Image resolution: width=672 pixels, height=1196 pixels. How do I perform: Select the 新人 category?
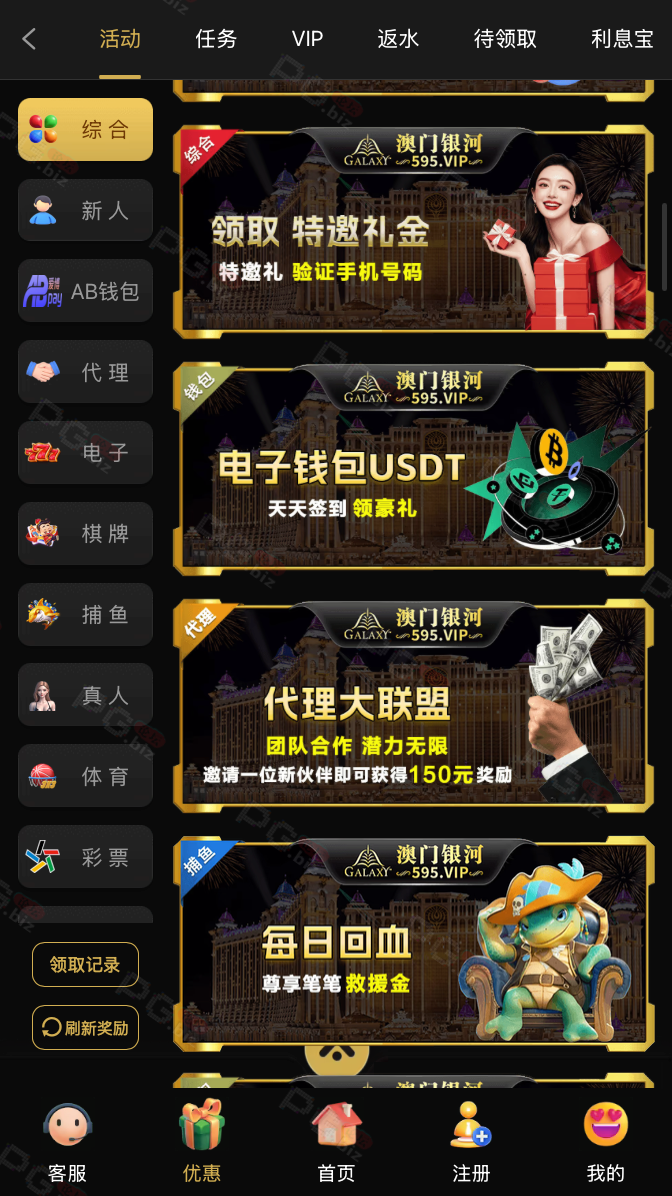point(85,210)
